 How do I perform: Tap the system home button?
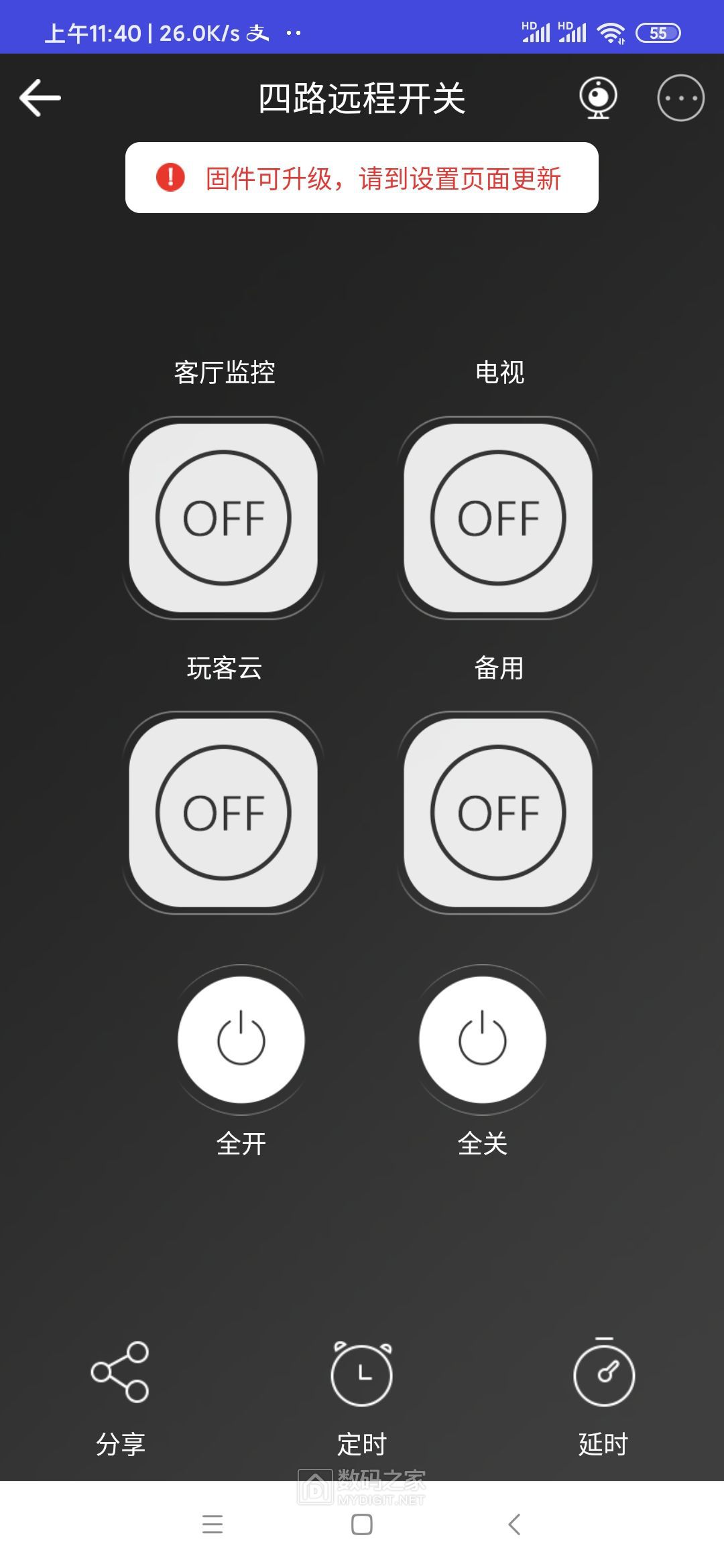click(x=362, y=1524)
